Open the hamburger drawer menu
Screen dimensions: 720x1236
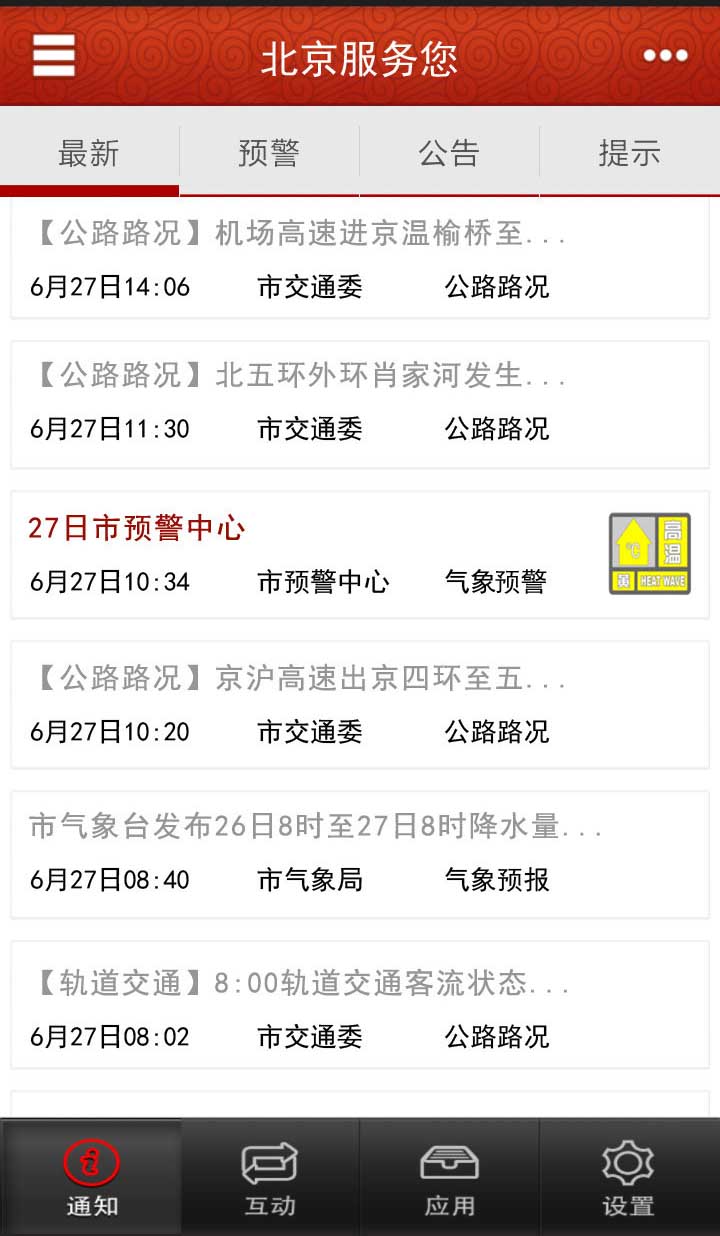54,56
